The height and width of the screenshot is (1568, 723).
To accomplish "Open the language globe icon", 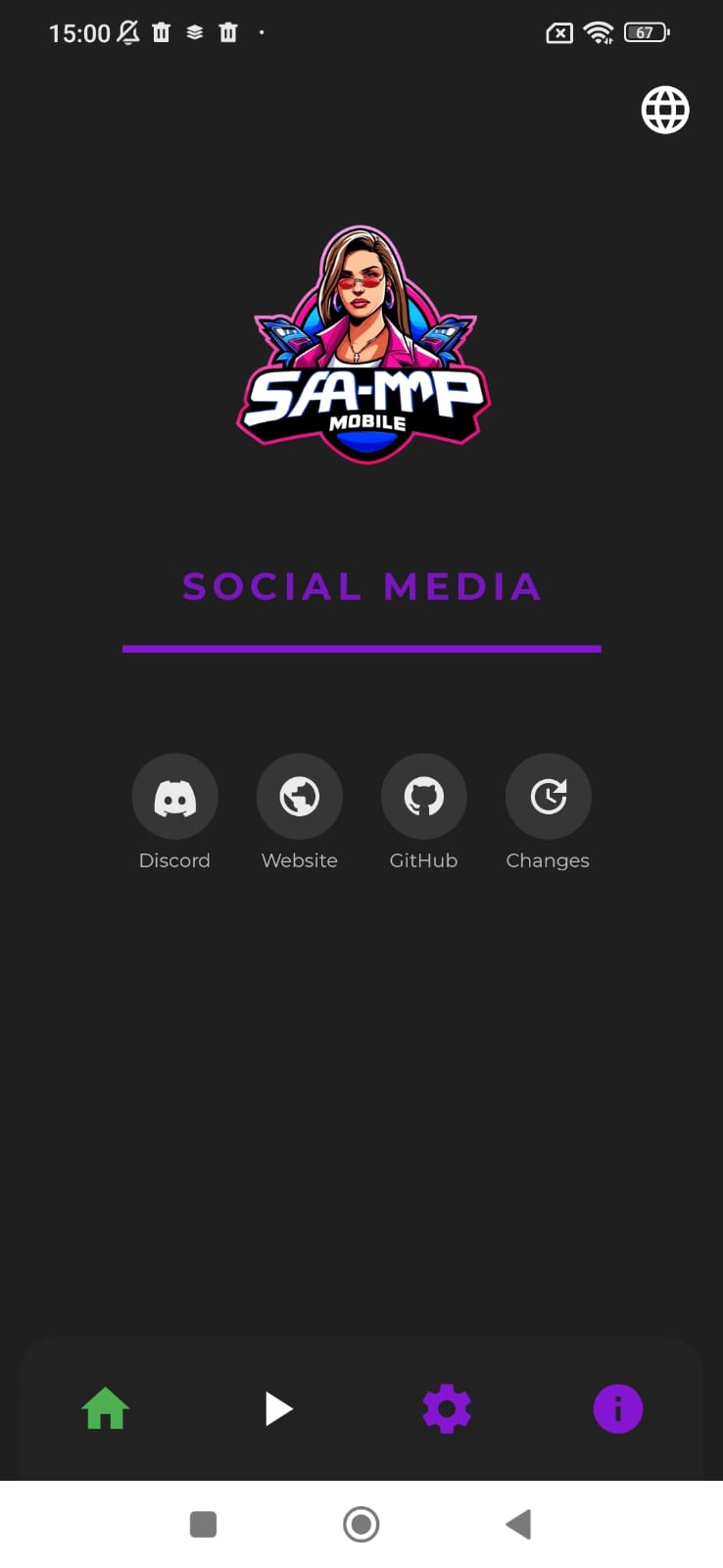I will pyautogui.click(x=665, y=110).
